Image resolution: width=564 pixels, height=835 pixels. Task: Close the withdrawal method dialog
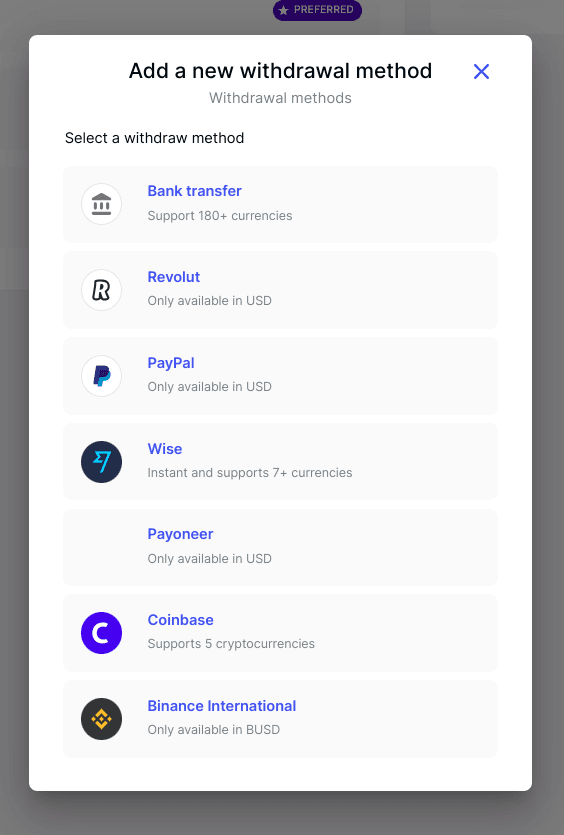pyautogui.click(x=481, y=71)
